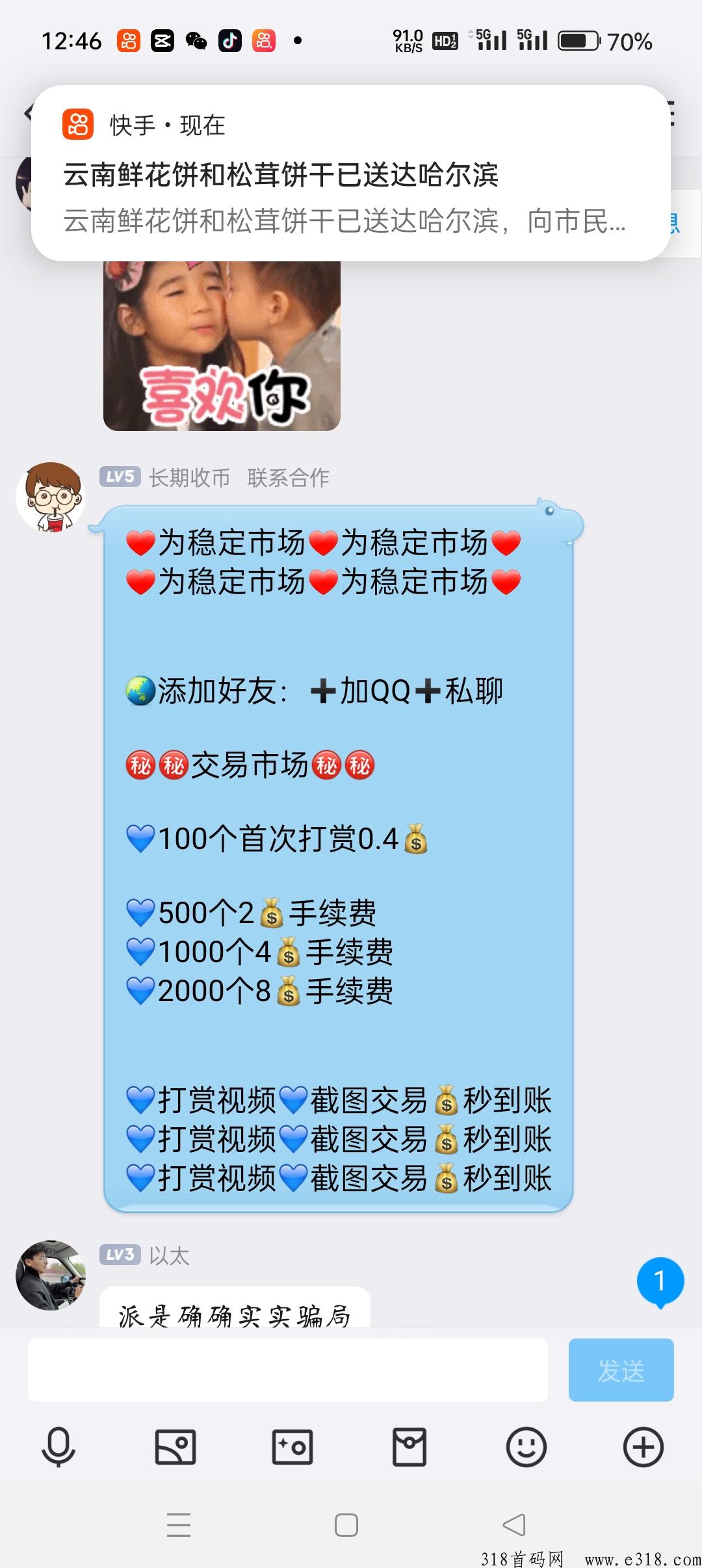Open the camera to take a photo
The image size is (702, 1568).
point(292,1447)
